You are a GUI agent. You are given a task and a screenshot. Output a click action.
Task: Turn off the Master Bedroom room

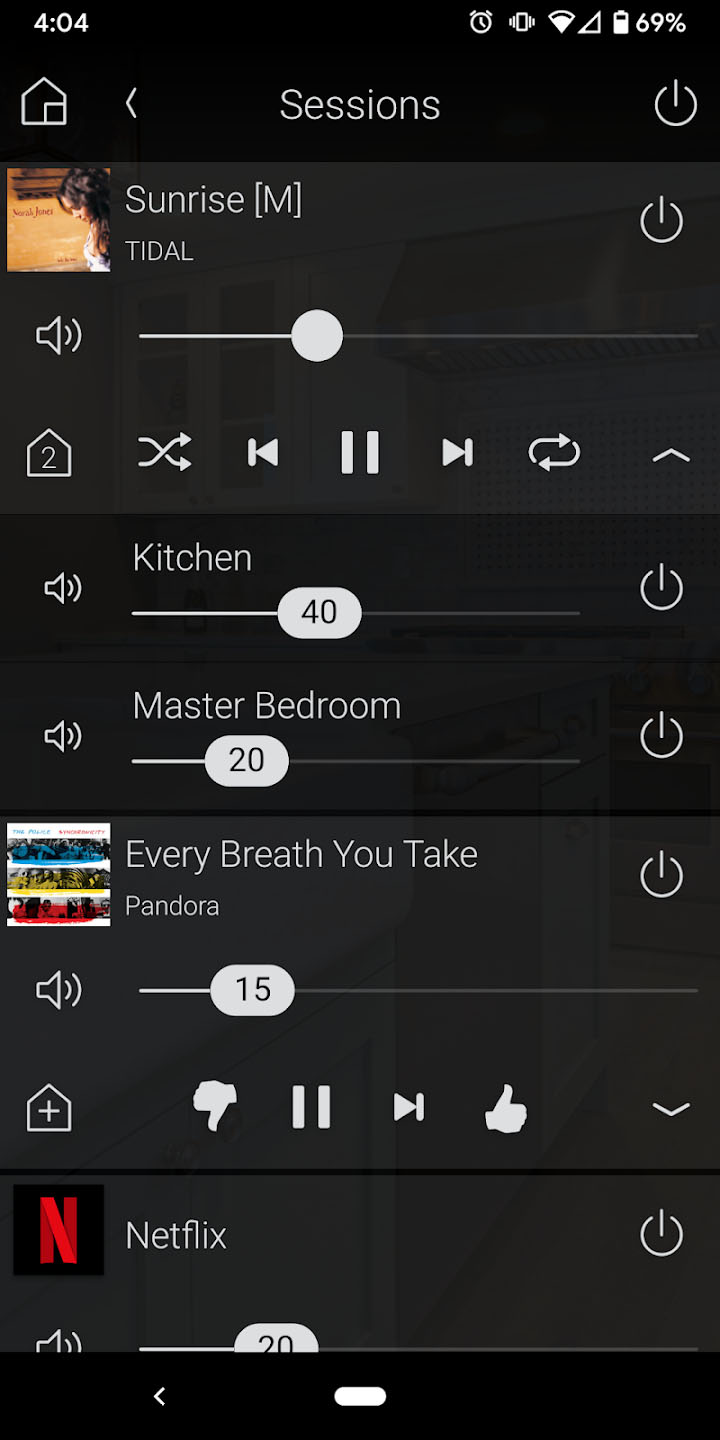[x=661, y=735]
